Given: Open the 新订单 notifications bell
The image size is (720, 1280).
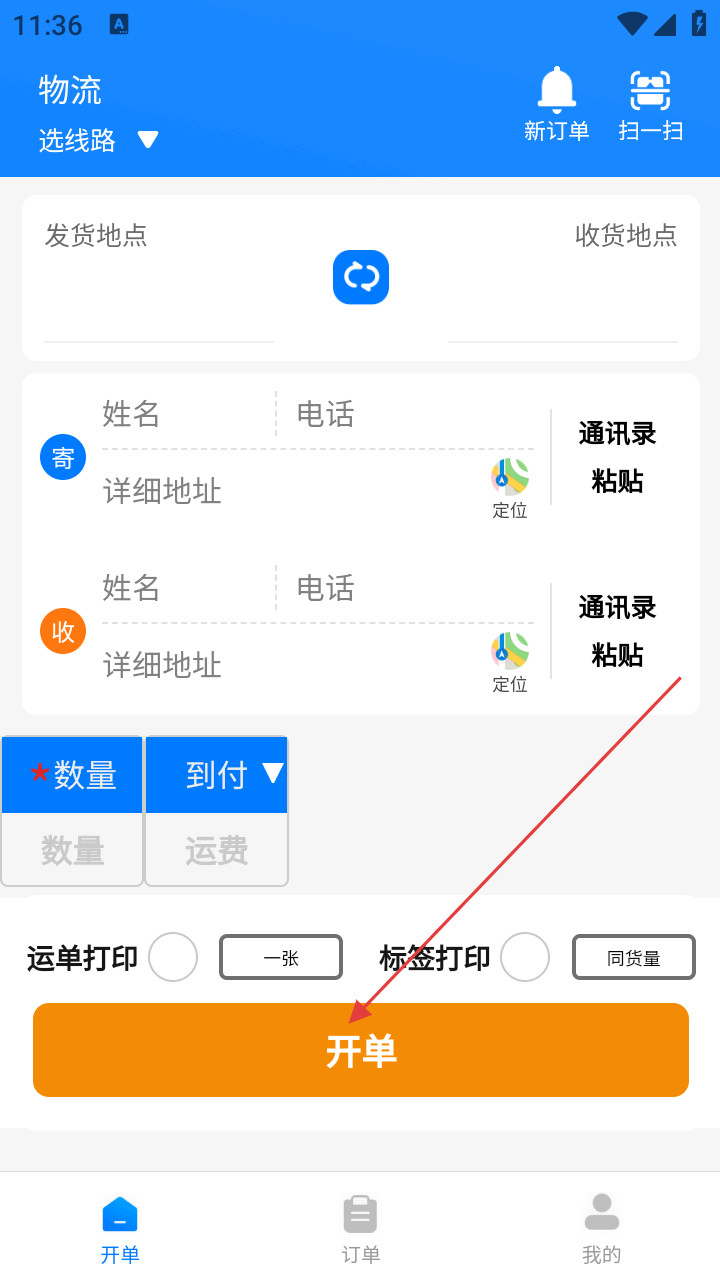Looking at the screenshot, I should click(x=556, y=104).
